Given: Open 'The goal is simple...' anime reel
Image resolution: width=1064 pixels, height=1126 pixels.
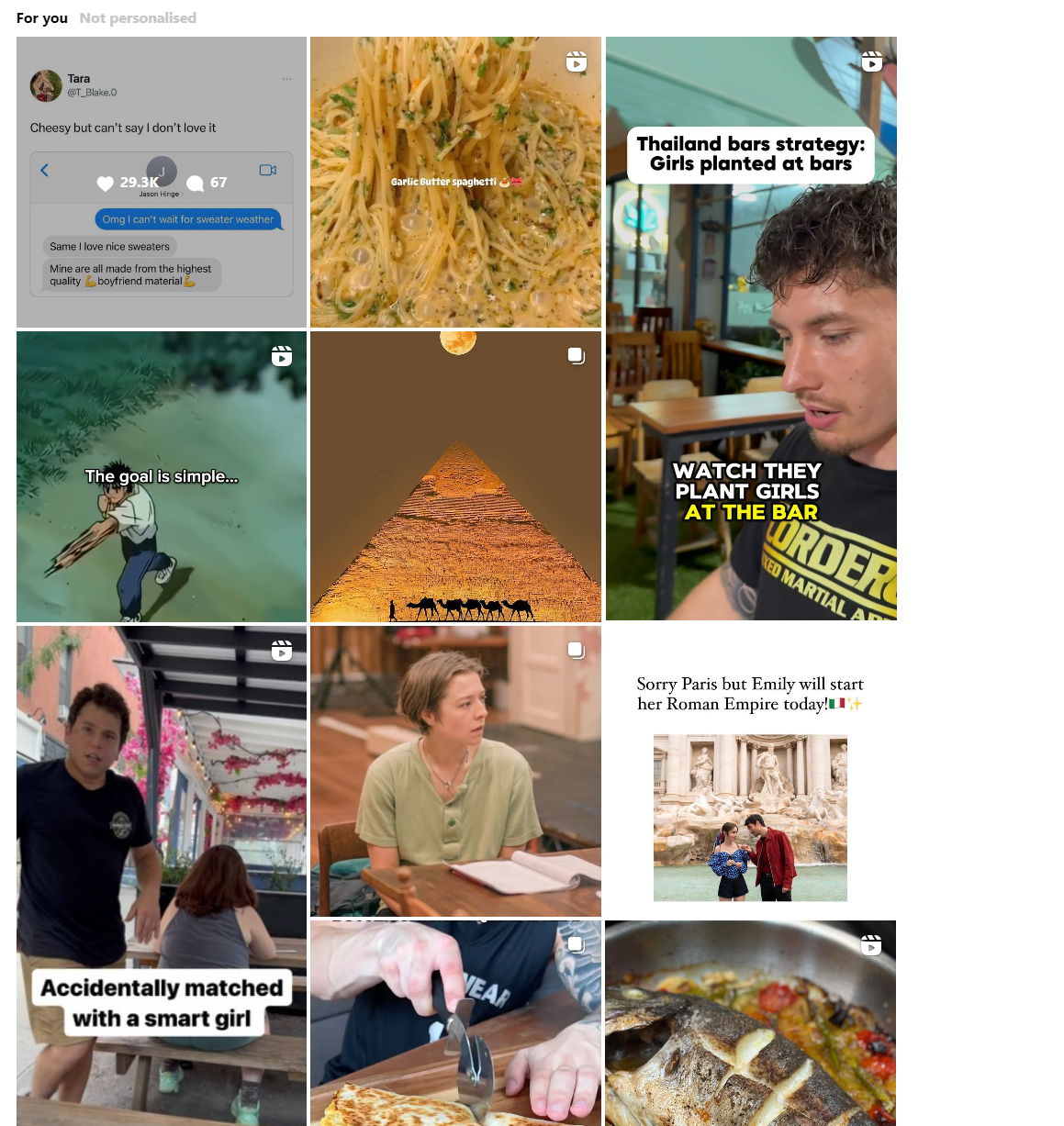Looking at the screenshot, I should [162, 476].
